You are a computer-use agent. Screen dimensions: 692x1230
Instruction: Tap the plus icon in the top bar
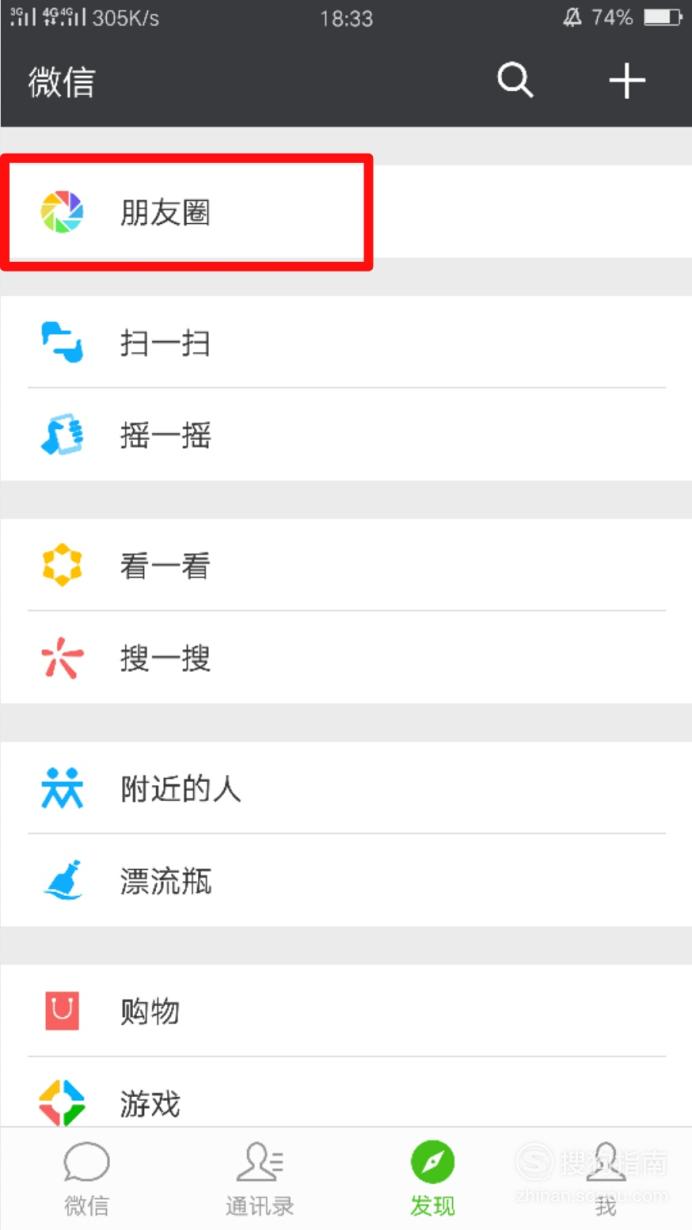[x=627, y=80]
